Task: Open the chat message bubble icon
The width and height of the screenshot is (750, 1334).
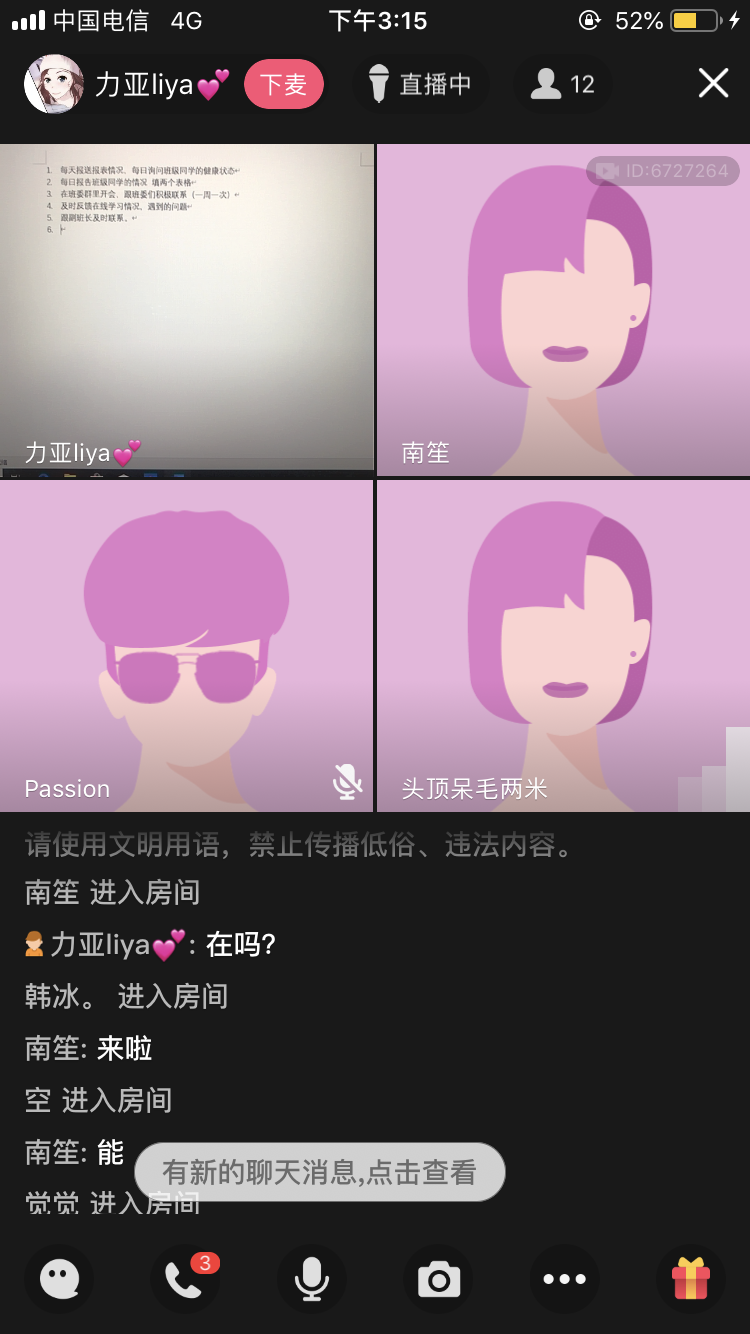Action: pos(59,1279)
